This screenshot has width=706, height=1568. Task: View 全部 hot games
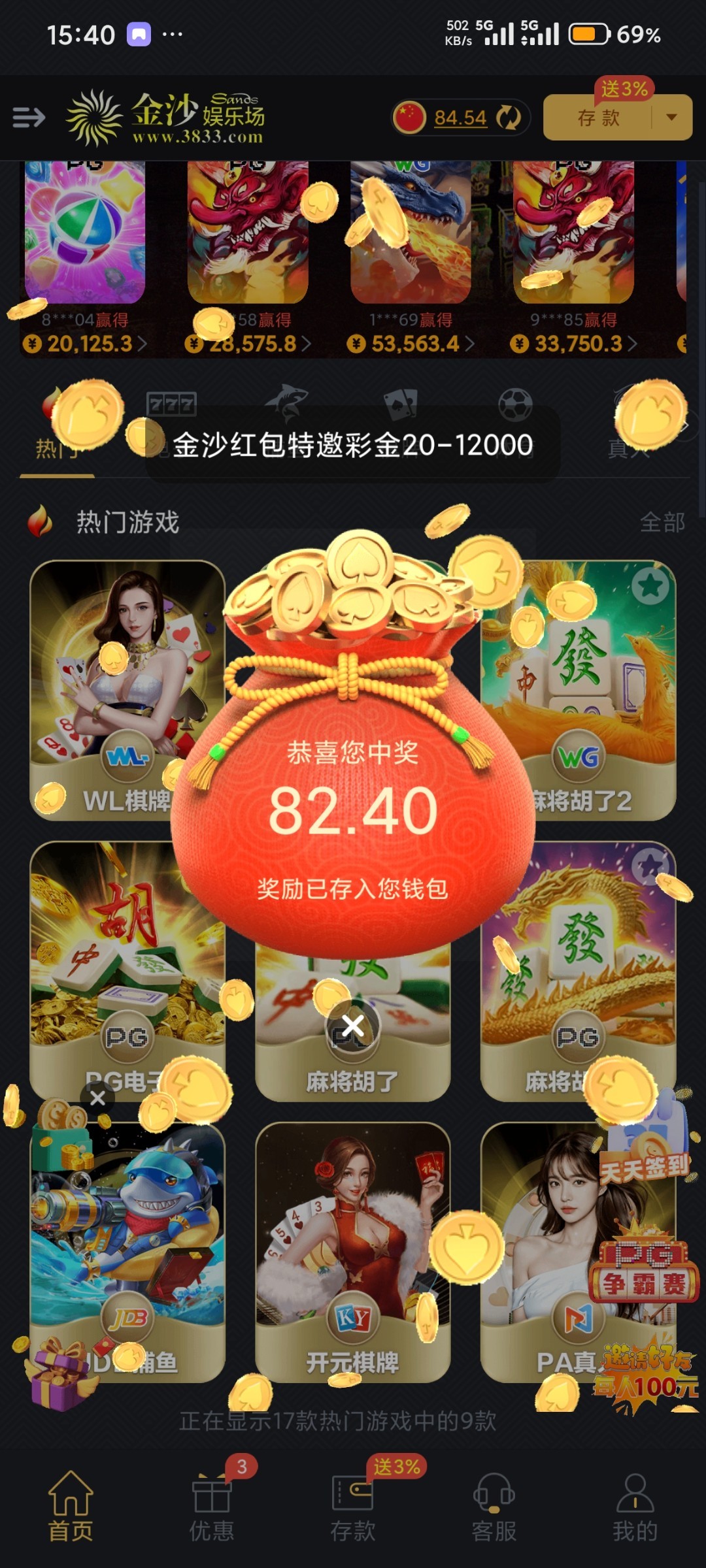tap(662, 522)
